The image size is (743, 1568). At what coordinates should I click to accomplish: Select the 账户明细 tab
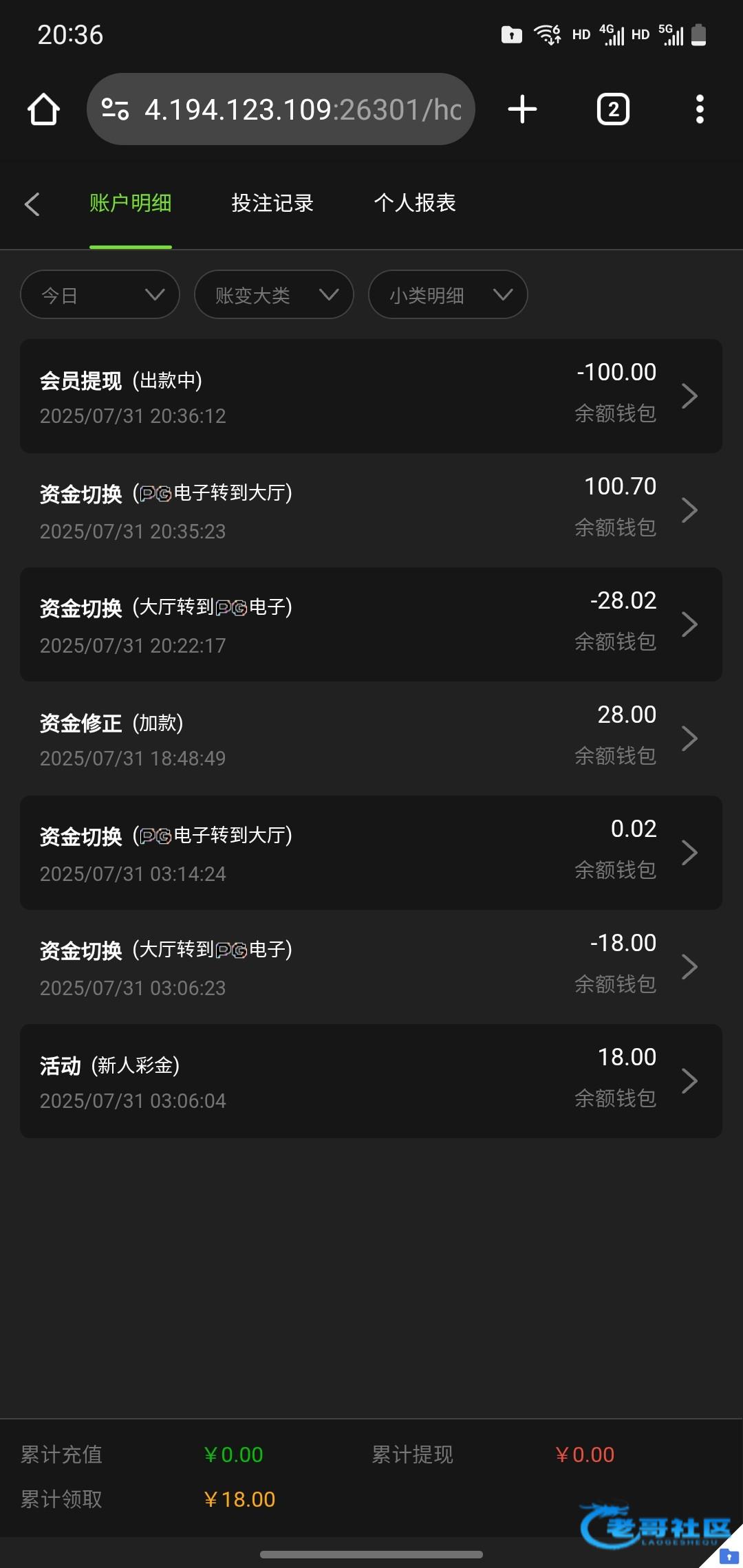tap(131, 204)
